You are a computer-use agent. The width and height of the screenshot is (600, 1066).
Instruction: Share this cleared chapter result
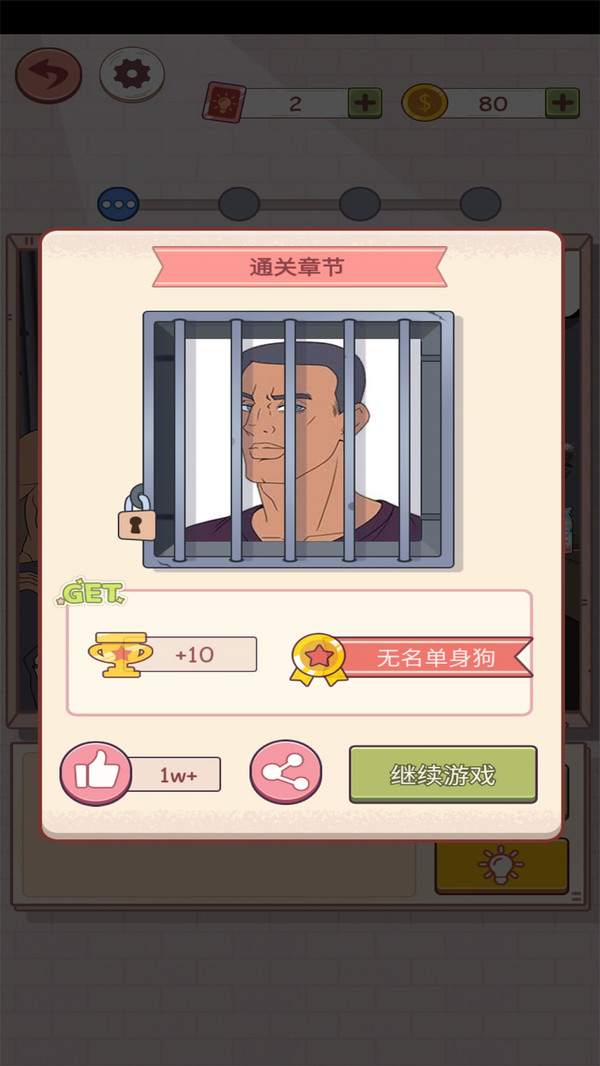pos(285,773)
